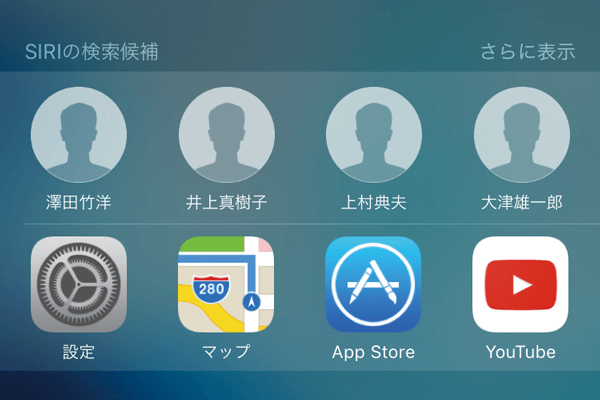The height and width of the screenshot is (400, 600).
Task: Open the YouTube app
Action: click(521, 284)
